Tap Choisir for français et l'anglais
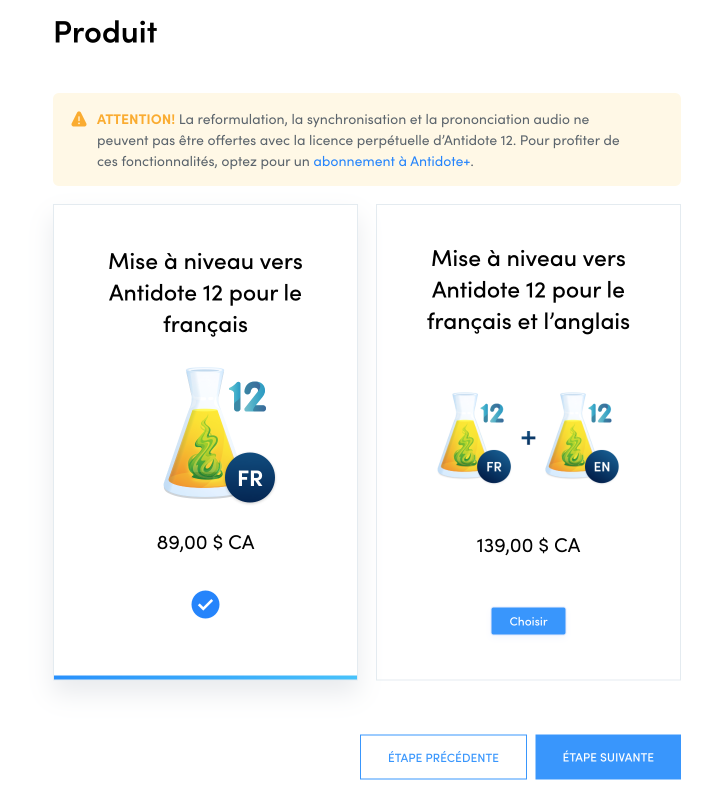Viewport: 705px width, 804px height. (x=528, y=621)
